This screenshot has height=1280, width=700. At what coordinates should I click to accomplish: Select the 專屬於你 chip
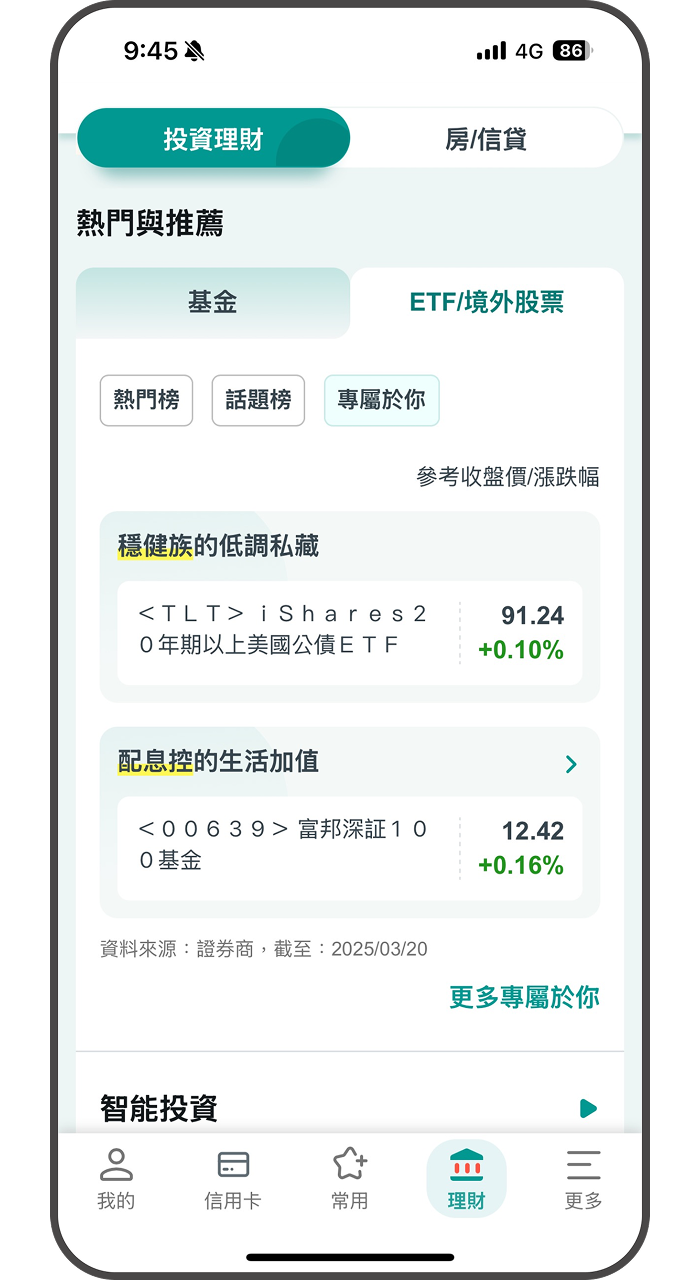click(x=381, y=400)
